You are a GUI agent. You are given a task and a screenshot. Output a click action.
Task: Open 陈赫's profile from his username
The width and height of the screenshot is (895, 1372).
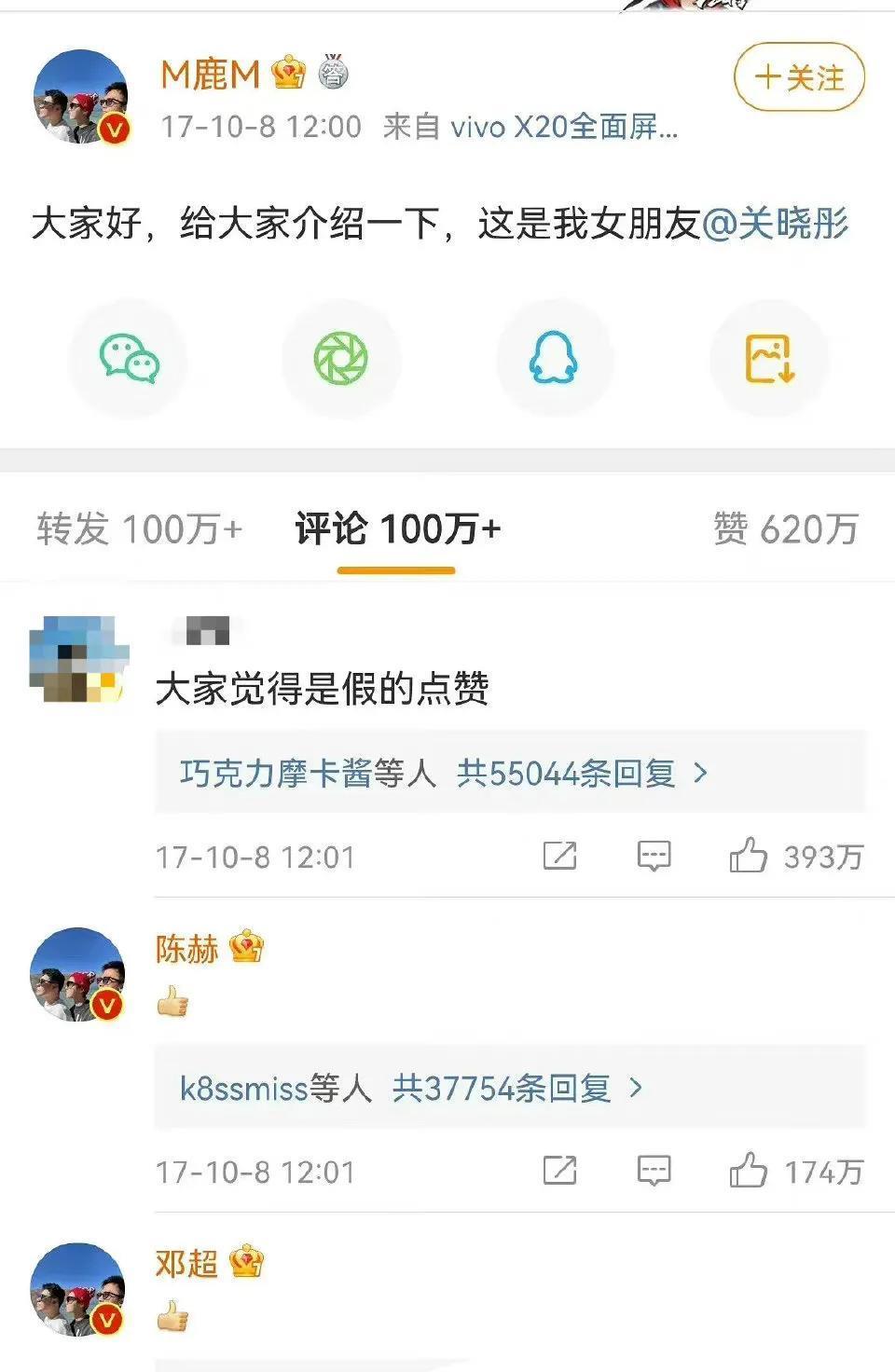click(x=186, y=949)
